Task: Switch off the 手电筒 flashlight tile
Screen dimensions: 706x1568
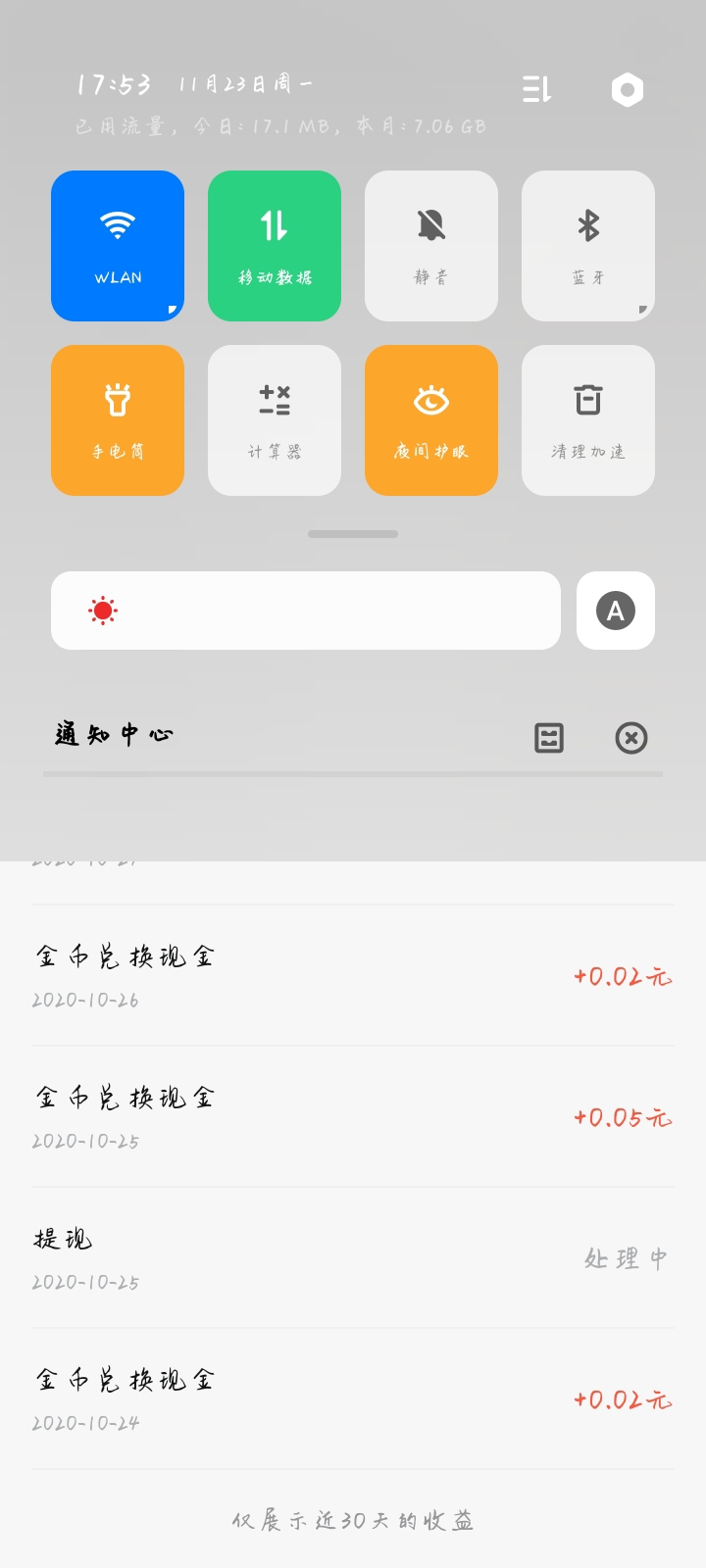Action: [x=118, y=420]
